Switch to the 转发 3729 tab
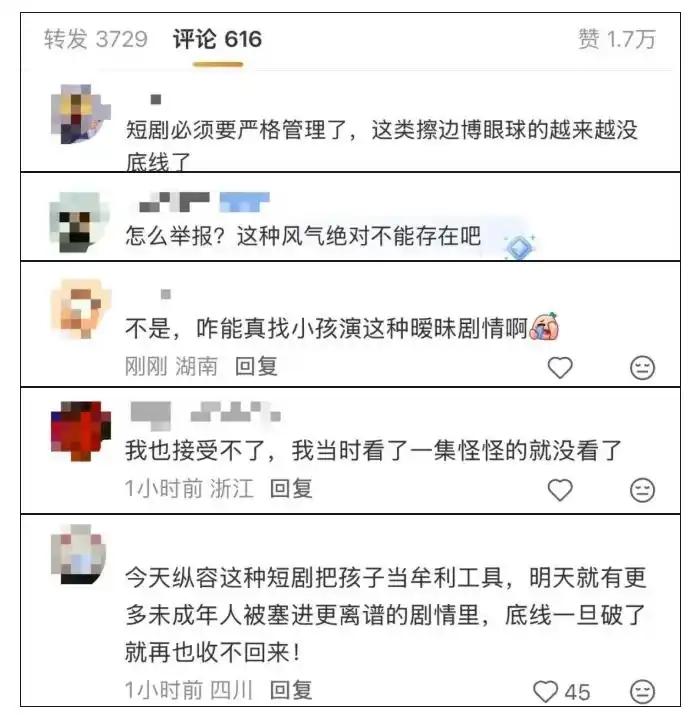The image size is (694, 719). click(x=95, y=39)
